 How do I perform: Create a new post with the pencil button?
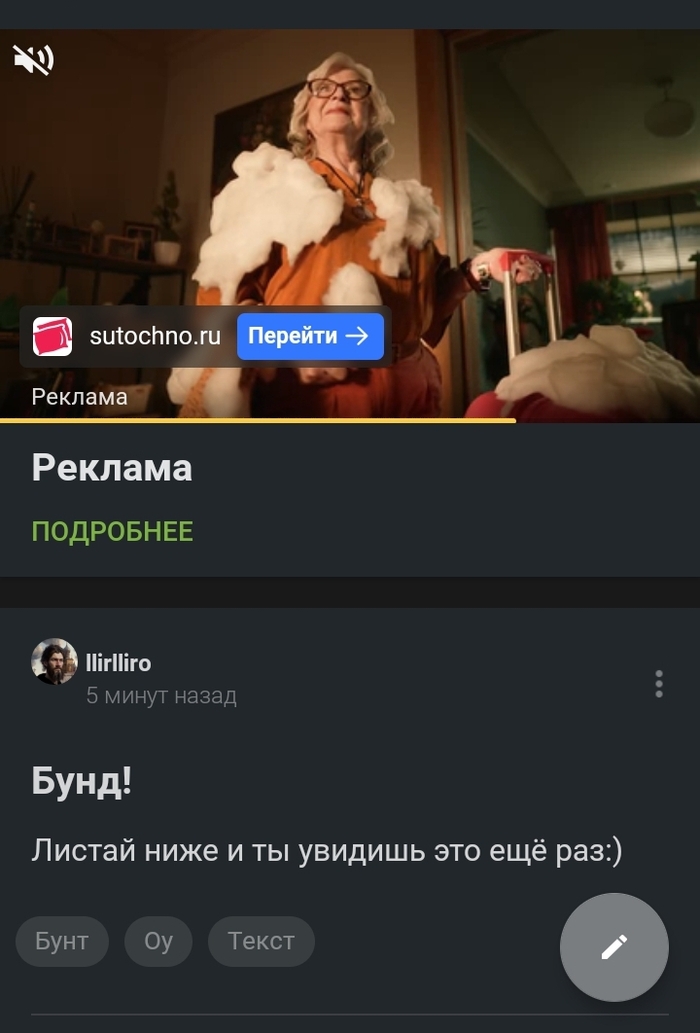click(614, 947)
